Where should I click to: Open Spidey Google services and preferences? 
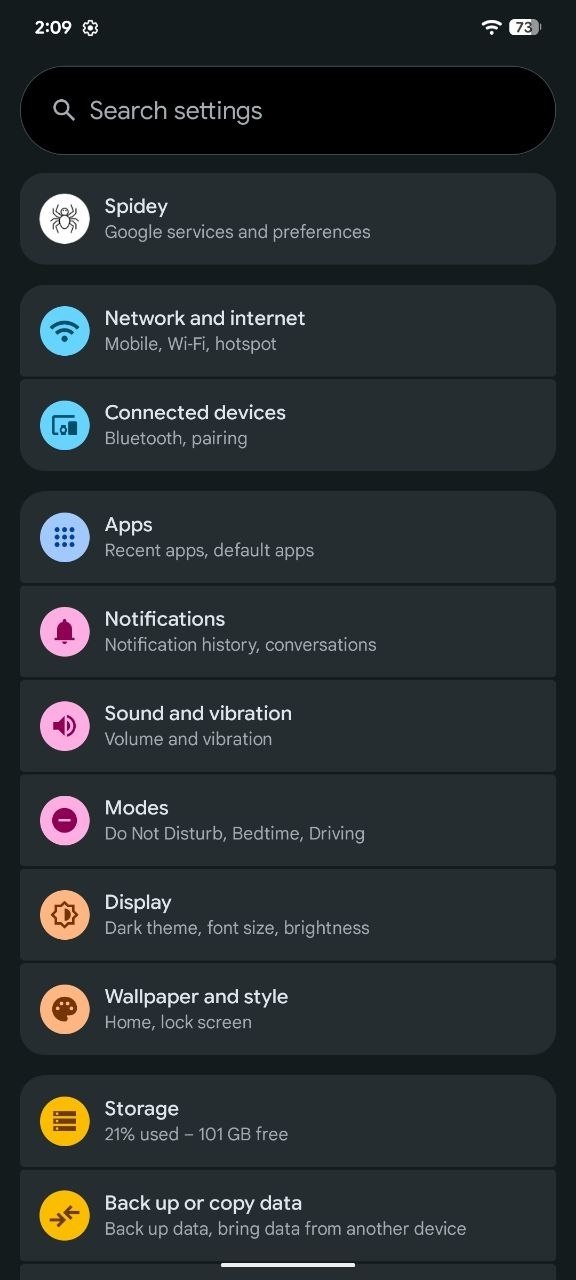288,219
